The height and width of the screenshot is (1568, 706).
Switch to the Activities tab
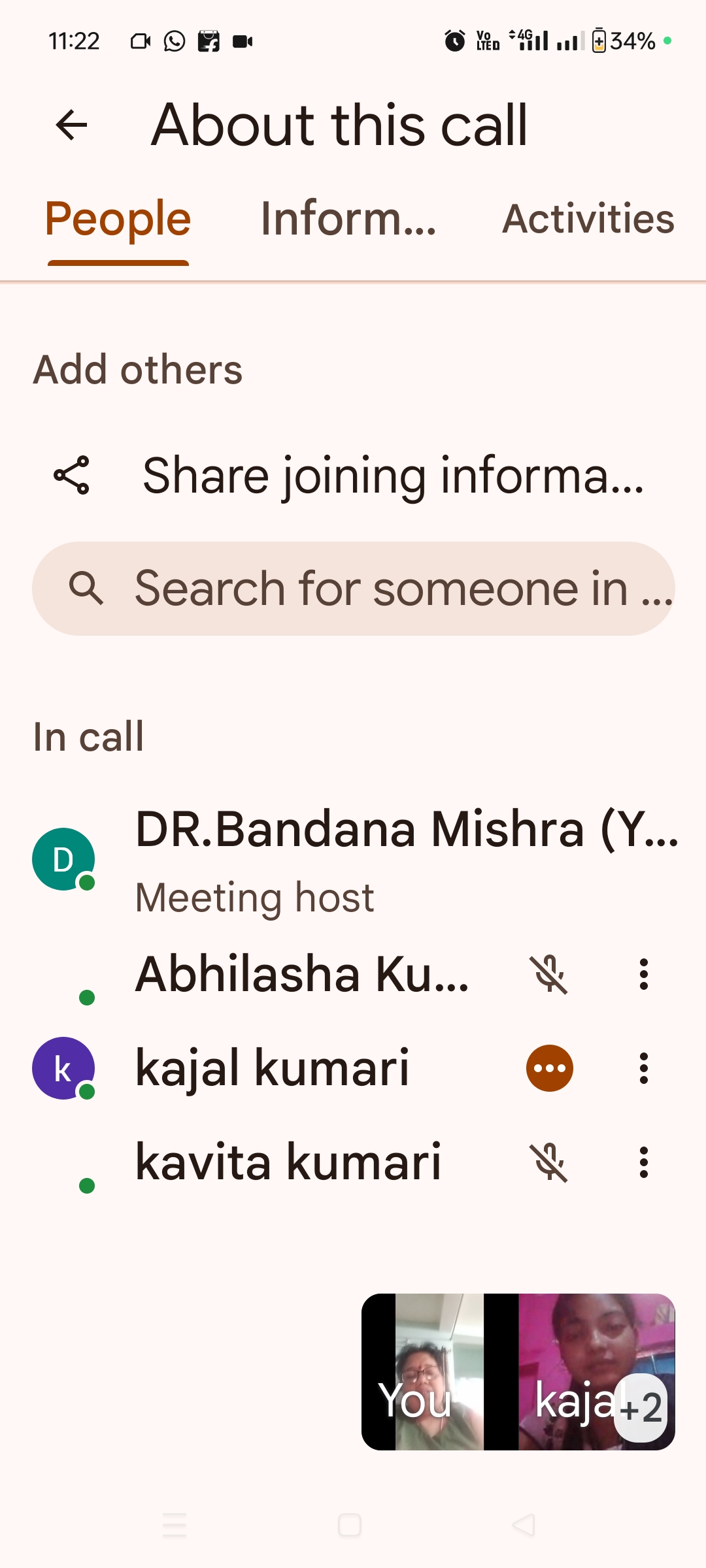(588, 219)
